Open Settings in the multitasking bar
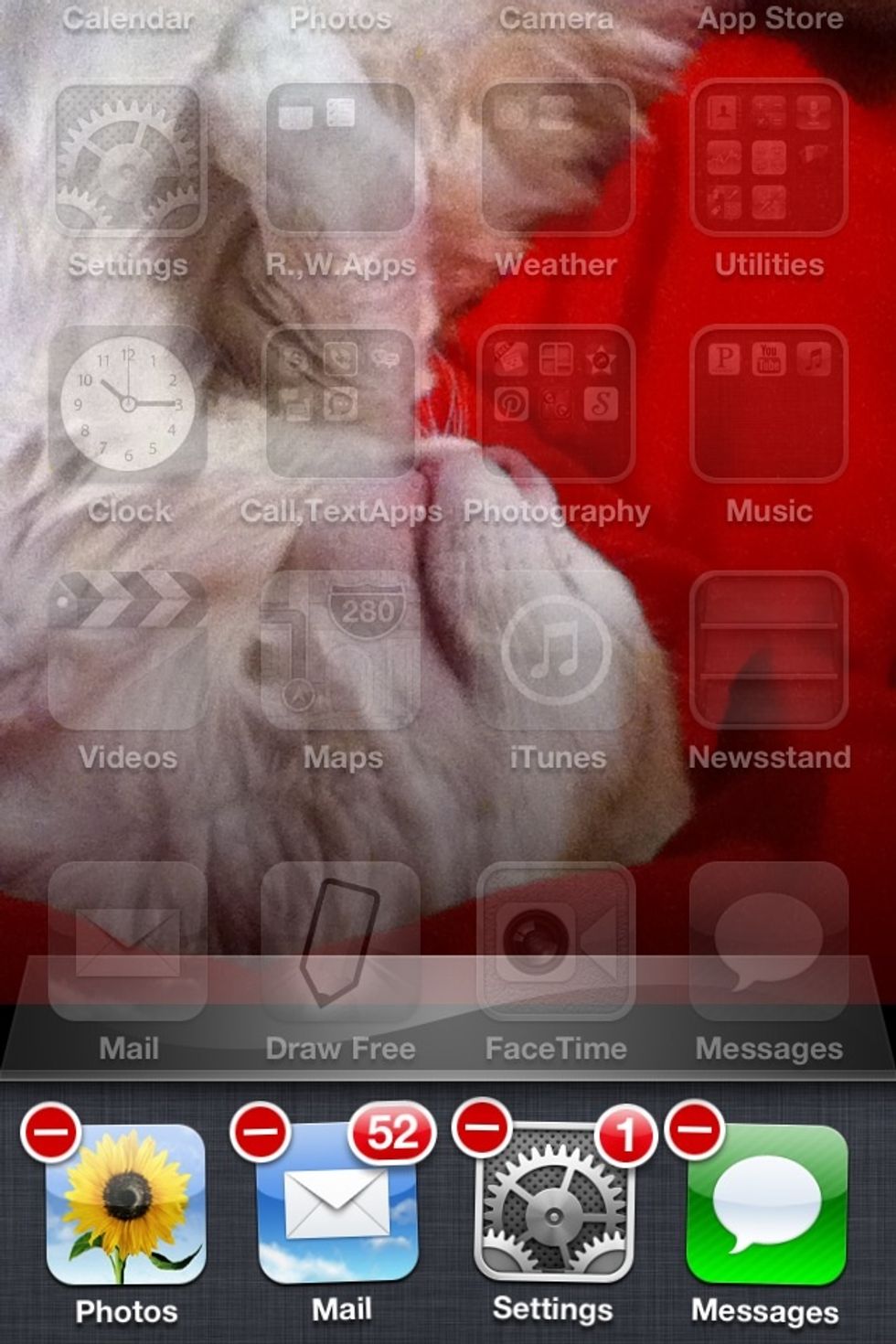 pyautogui.click(x=553, y=1202)
